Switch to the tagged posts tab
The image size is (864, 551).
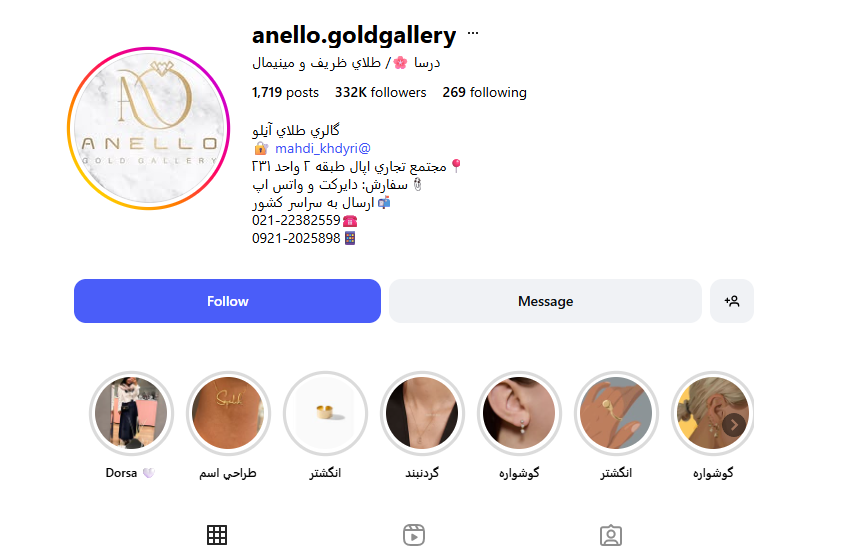click(x=611, y=535)
